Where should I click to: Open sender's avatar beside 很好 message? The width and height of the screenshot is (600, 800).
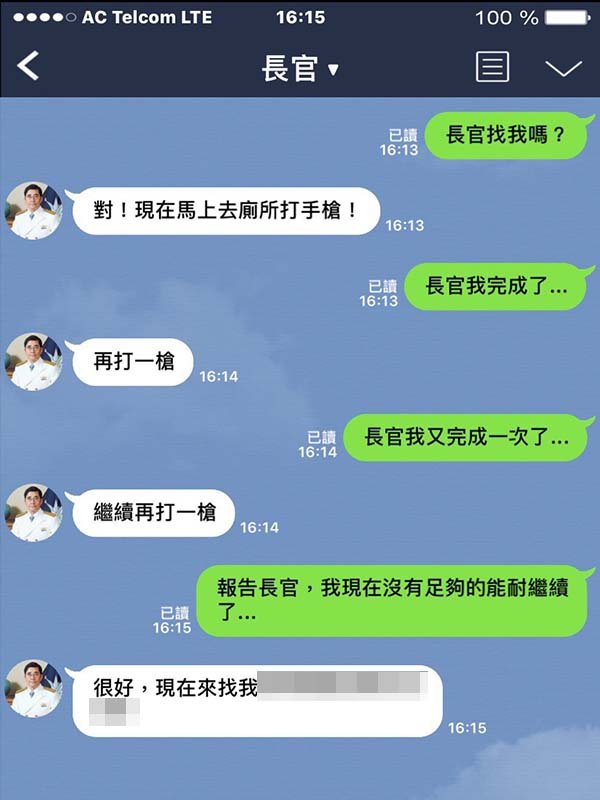(34, 688)
